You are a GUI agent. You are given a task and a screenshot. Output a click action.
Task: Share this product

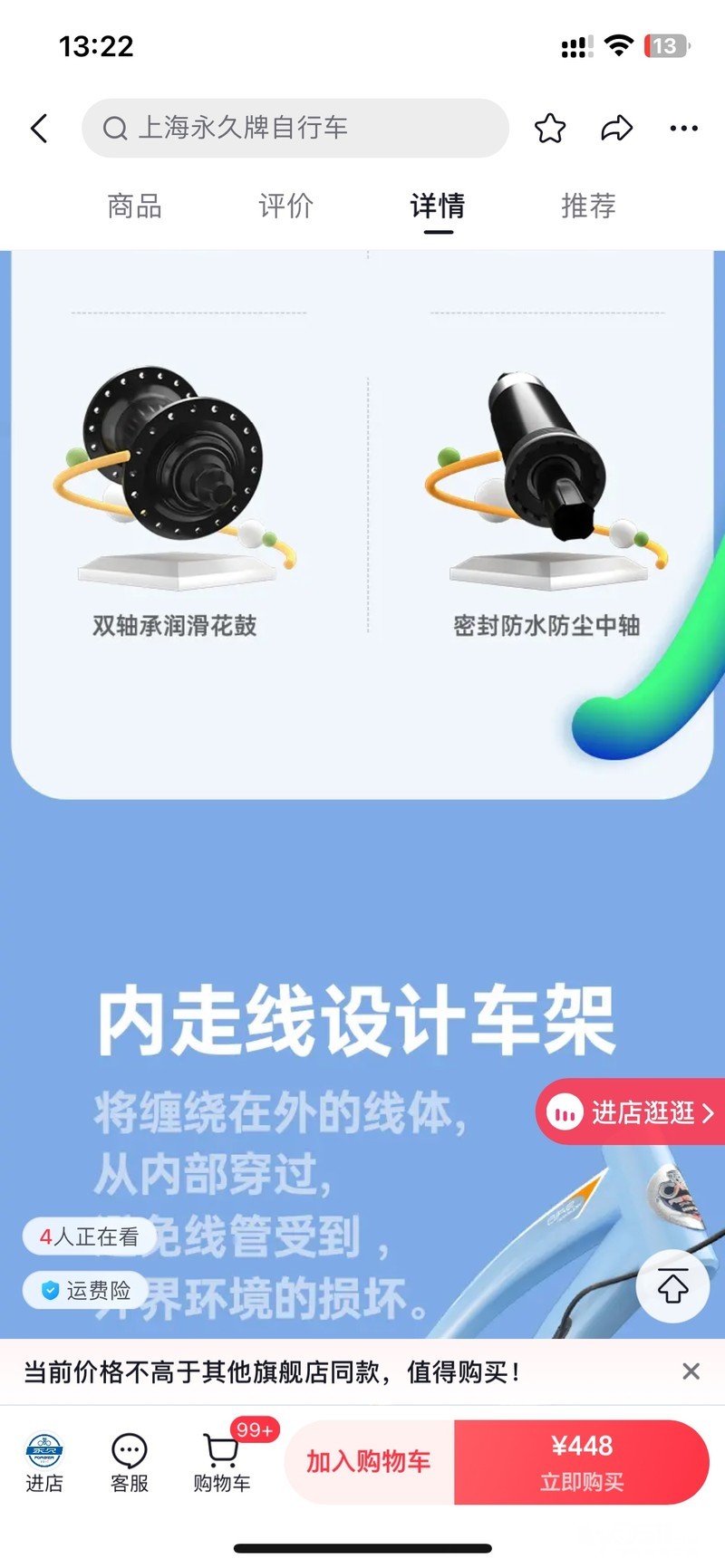coord(616,129)
